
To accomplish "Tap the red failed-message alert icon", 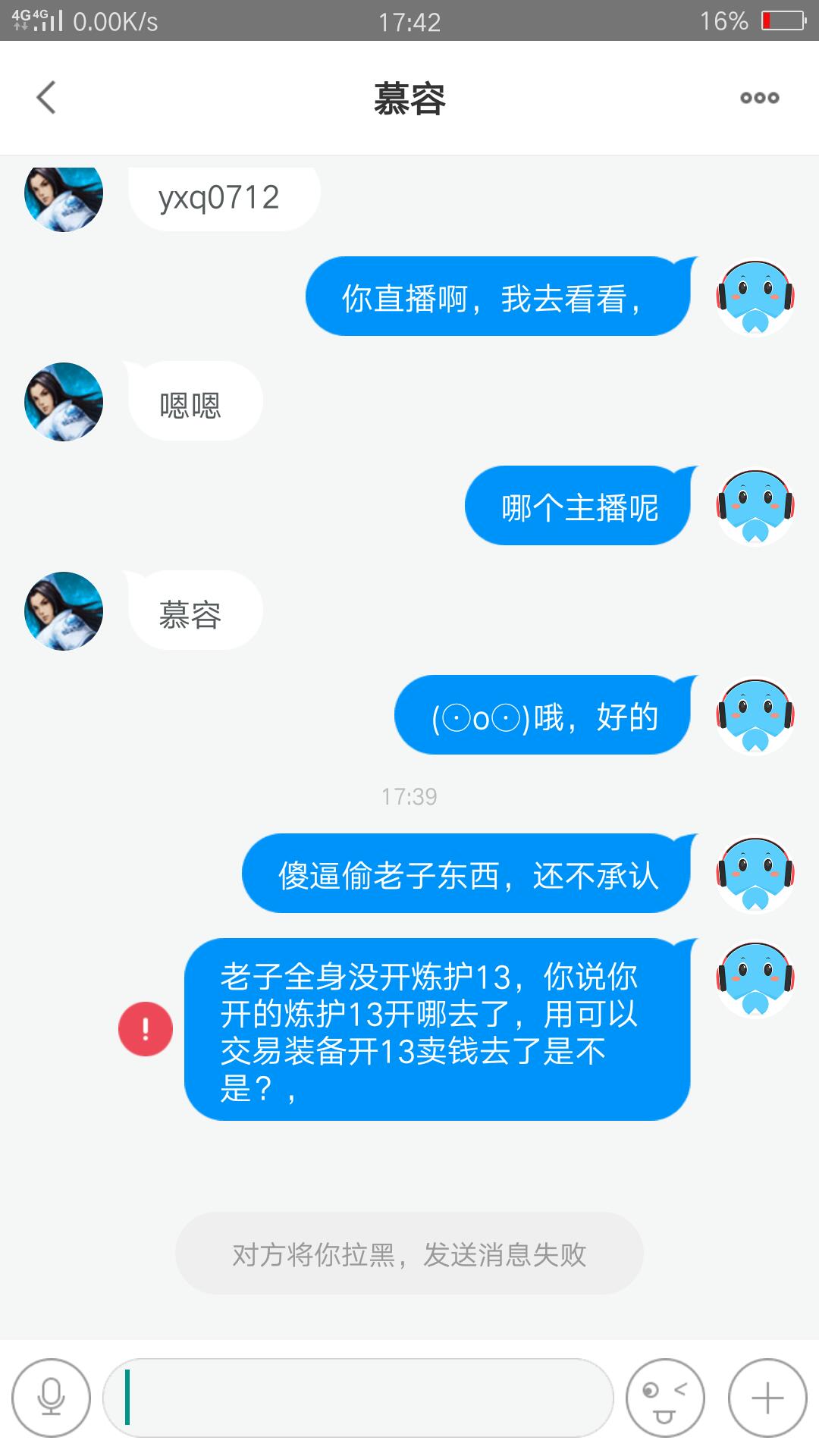I will [x=146, y=1029].
